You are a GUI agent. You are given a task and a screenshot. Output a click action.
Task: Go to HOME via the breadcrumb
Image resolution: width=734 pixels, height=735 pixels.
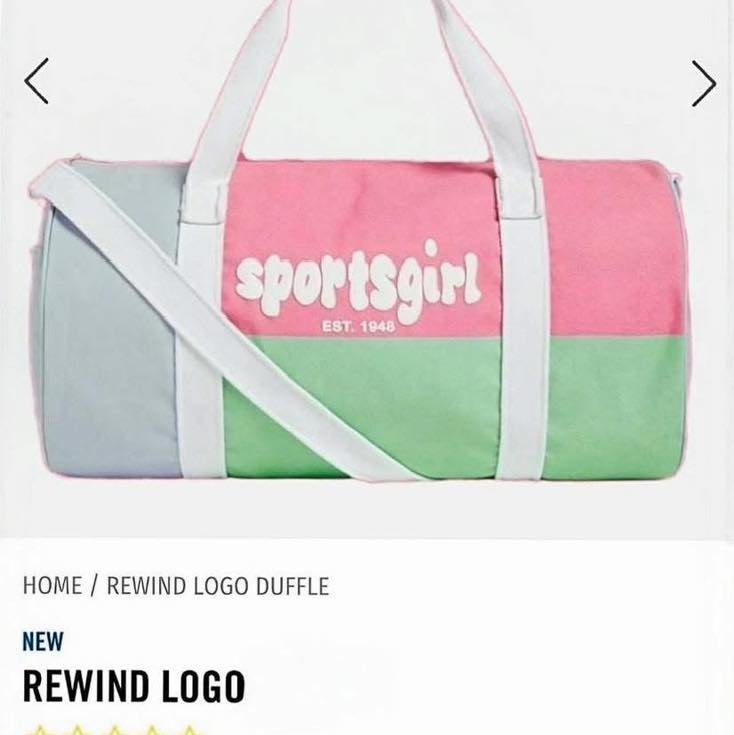tap(52, 586)
